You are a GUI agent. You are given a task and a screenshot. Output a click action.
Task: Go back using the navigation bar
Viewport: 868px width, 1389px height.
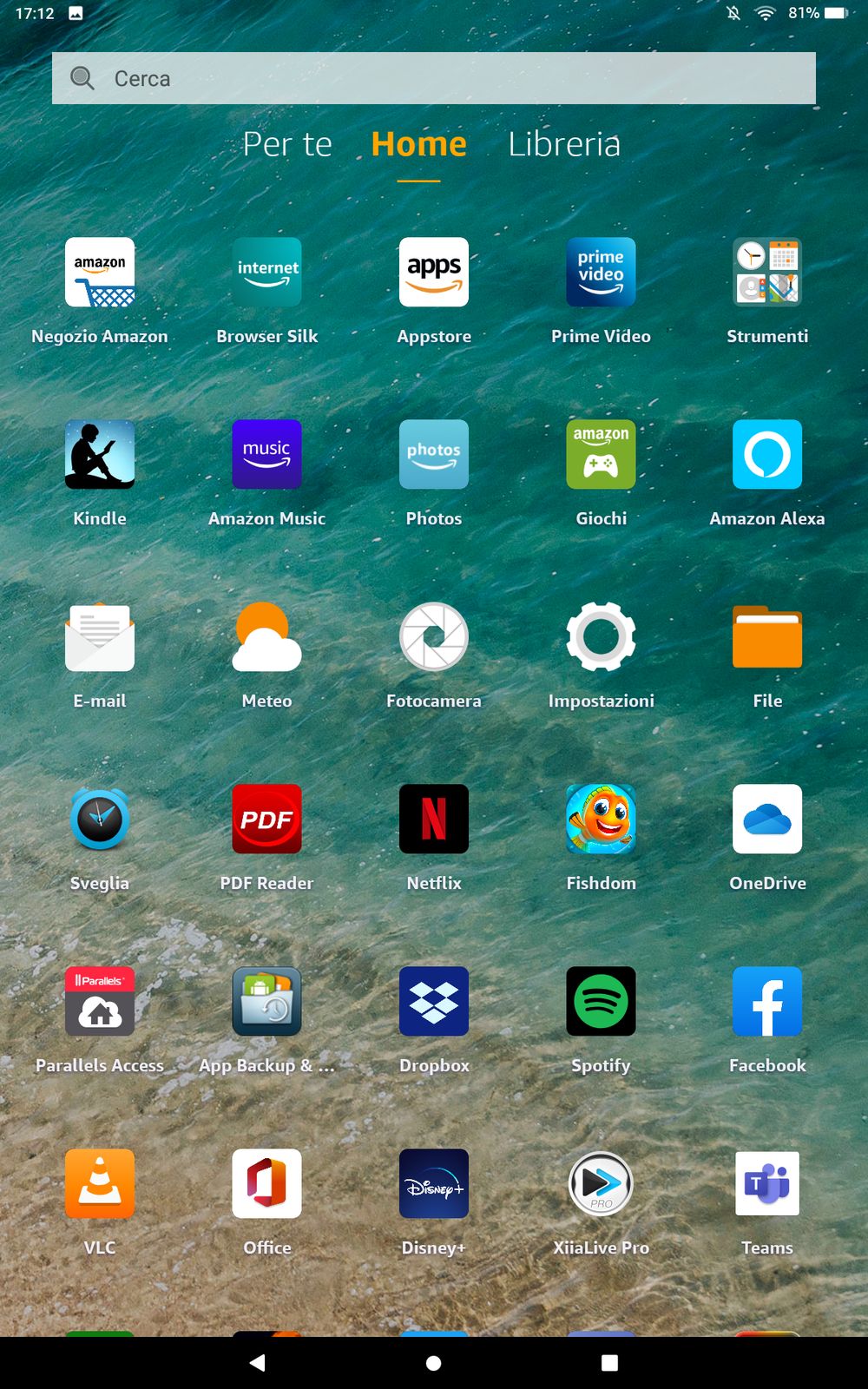click(x=258, y=1363)
